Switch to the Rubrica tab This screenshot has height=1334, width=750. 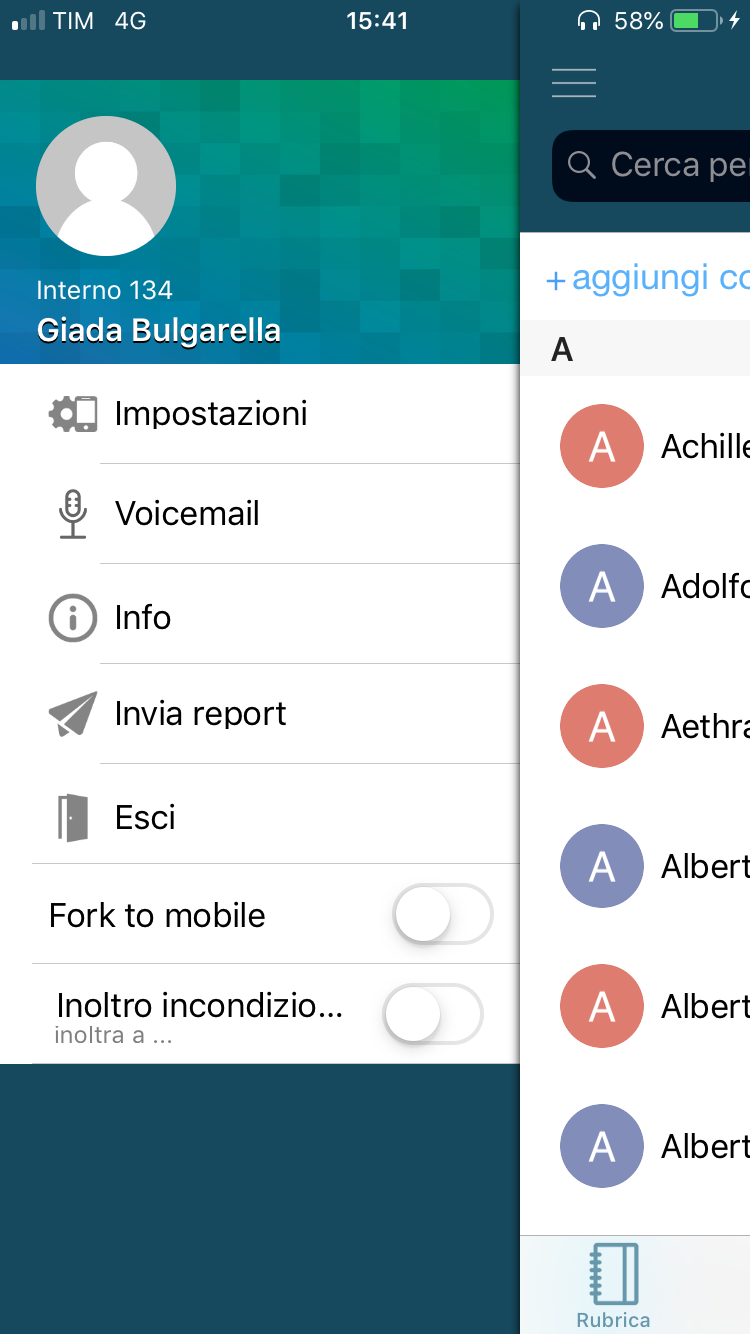(613, 1286)
